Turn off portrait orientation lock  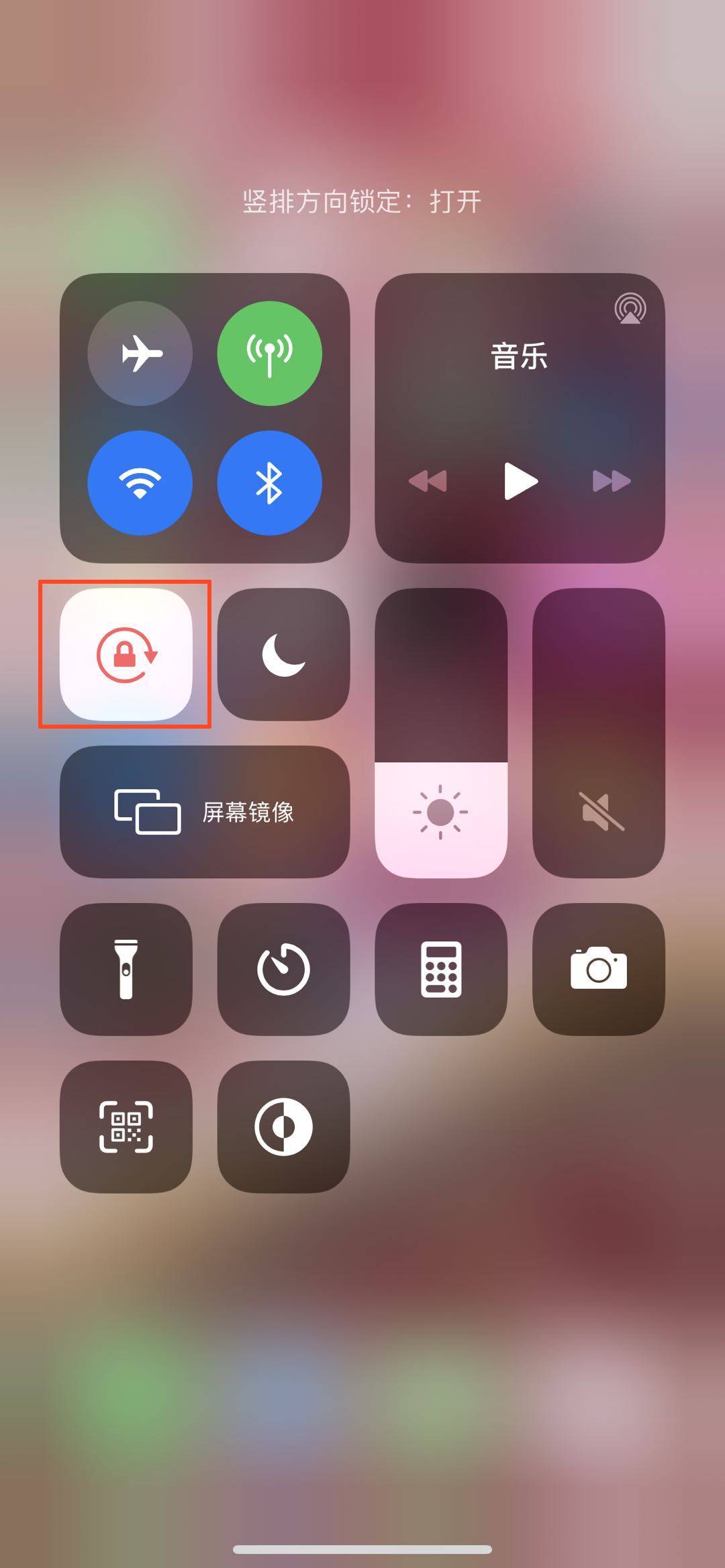[126, 654]
